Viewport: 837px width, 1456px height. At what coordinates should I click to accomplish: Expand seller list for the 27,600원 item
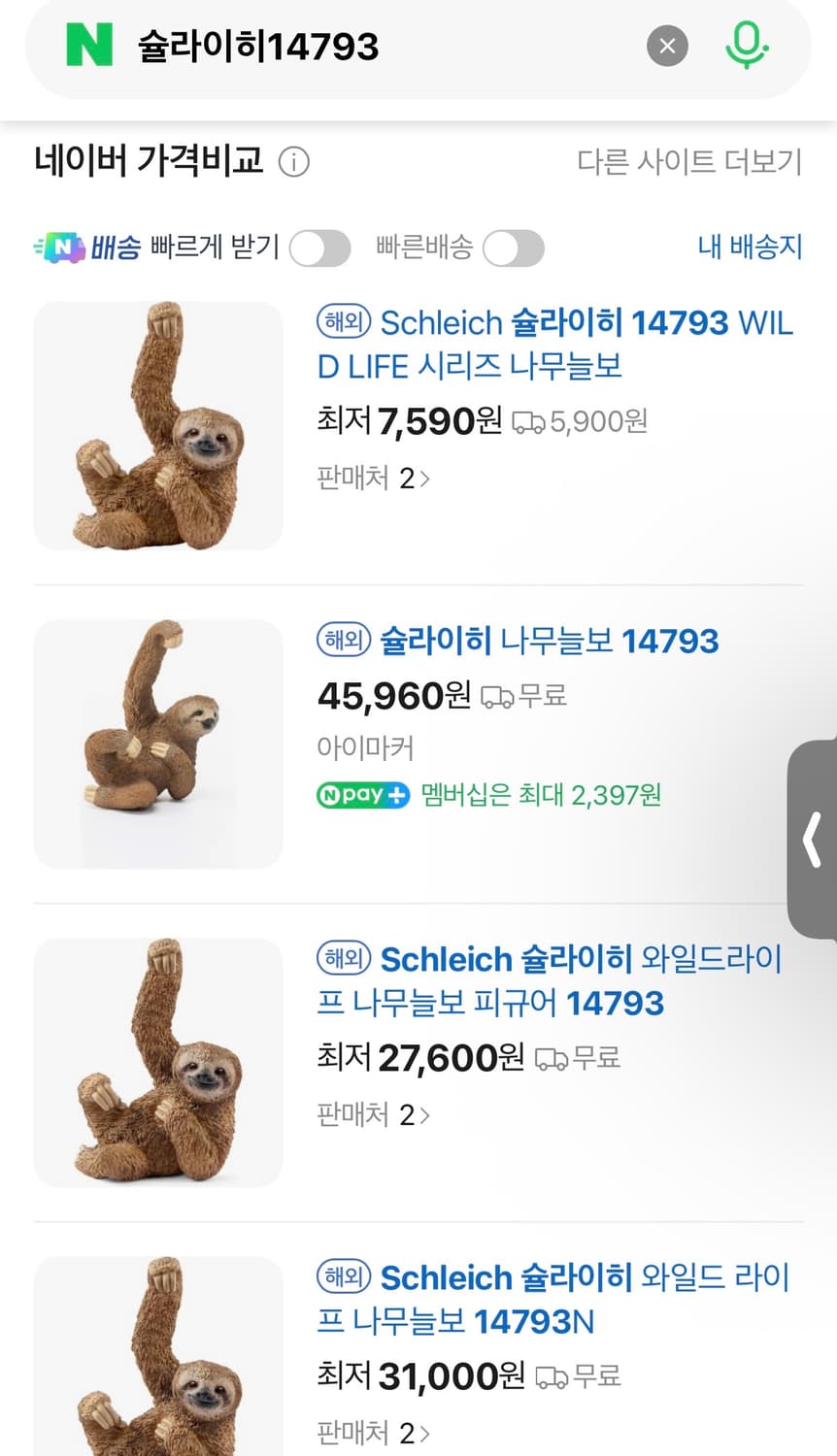374,1114
